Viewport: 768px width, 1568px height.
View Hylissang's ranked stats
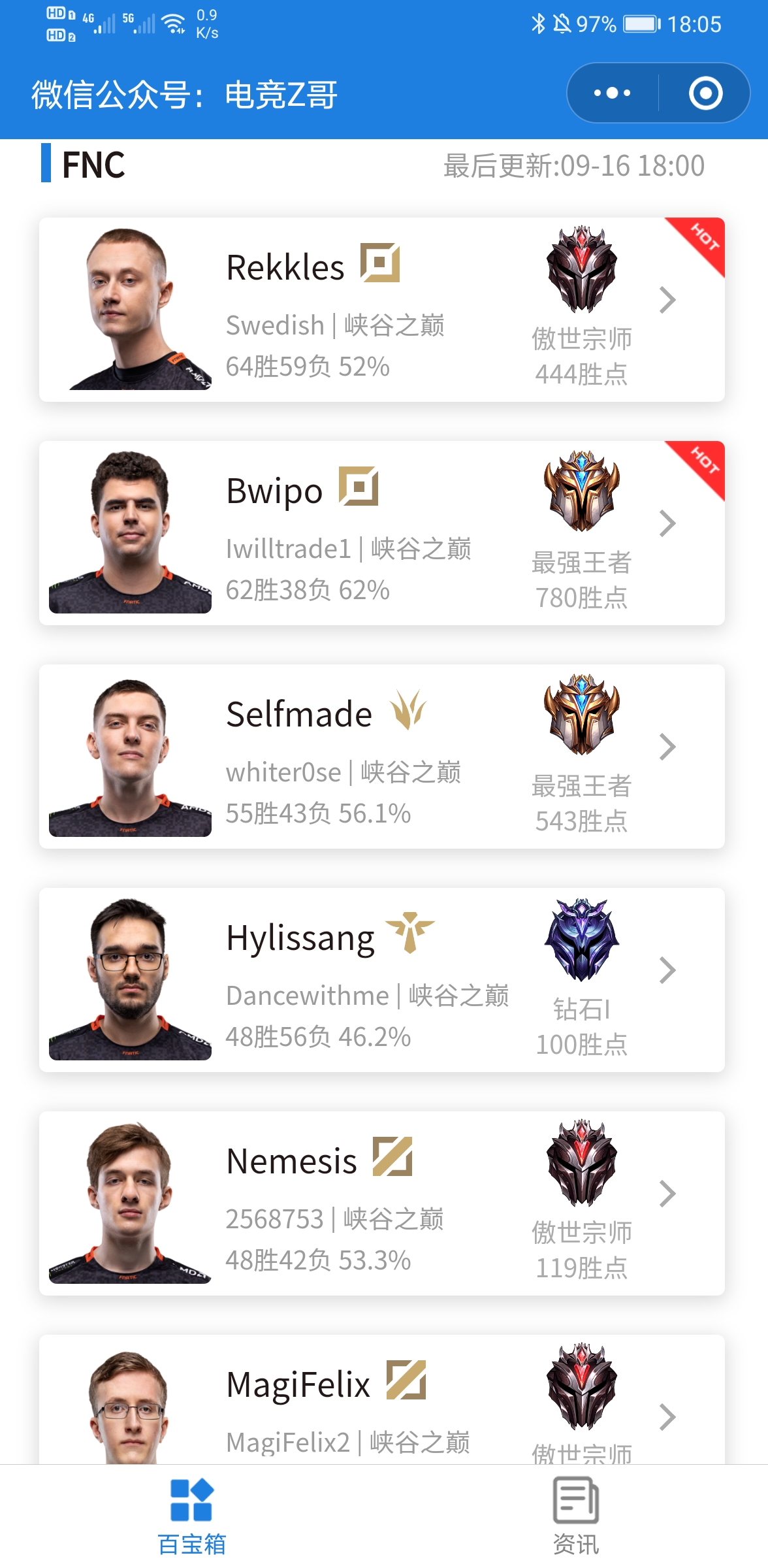tap(581, 979)
